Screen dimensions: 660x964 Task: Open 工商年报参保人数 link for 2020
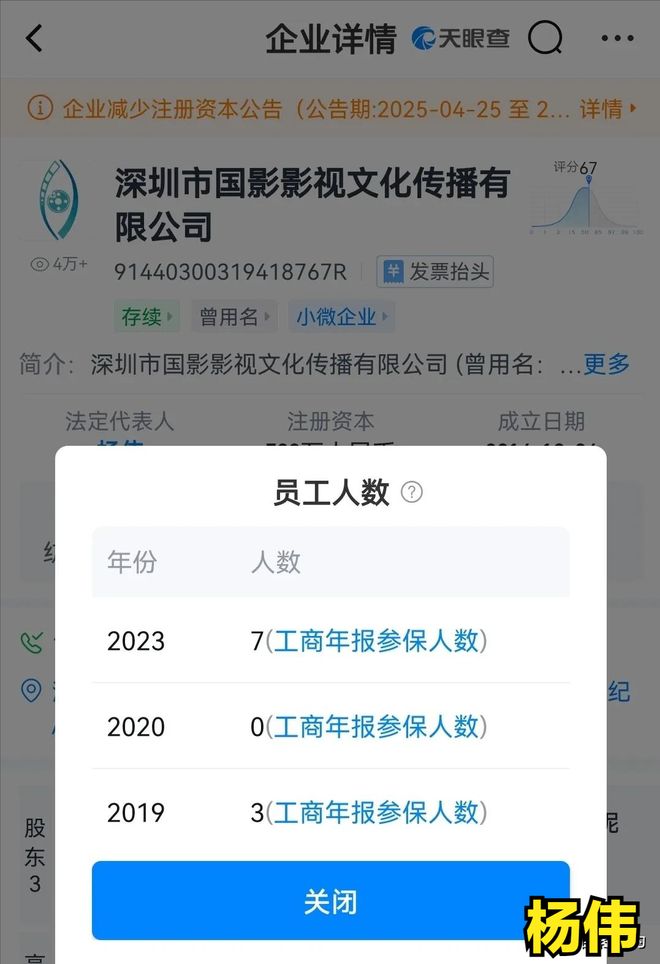tap(376, 727)
